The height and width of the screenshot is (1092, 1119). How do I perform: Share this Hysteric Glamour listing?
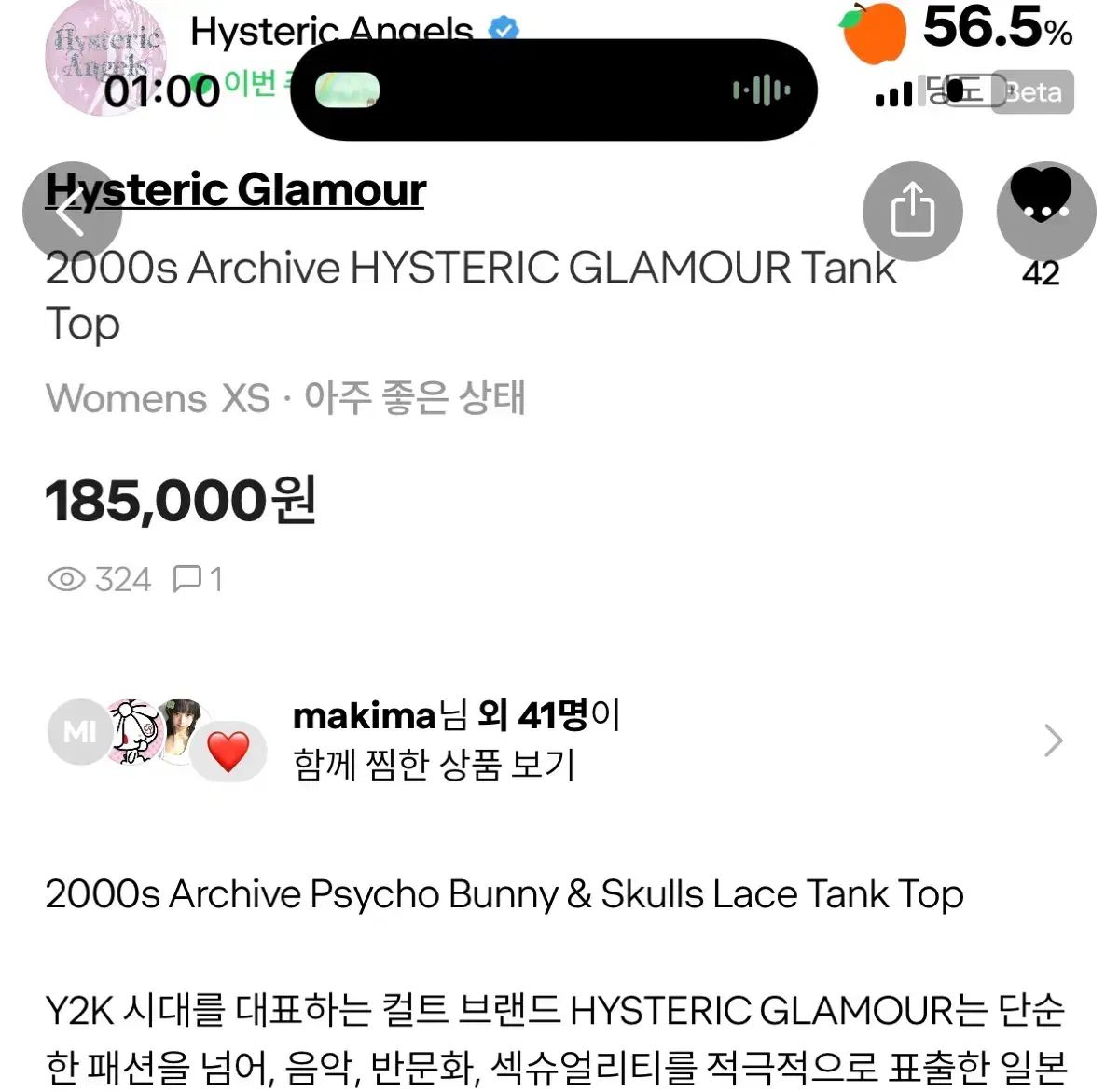point(912,211)
